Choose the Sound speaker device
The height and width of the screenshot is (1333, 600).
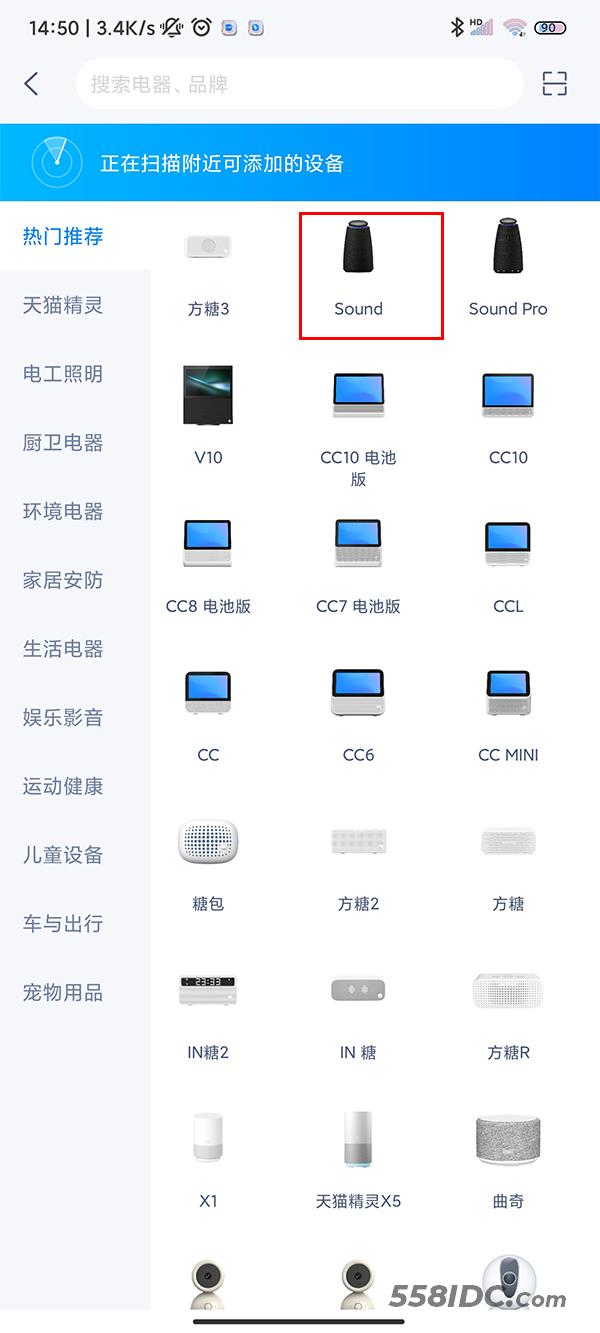click(x=359, y=270)
